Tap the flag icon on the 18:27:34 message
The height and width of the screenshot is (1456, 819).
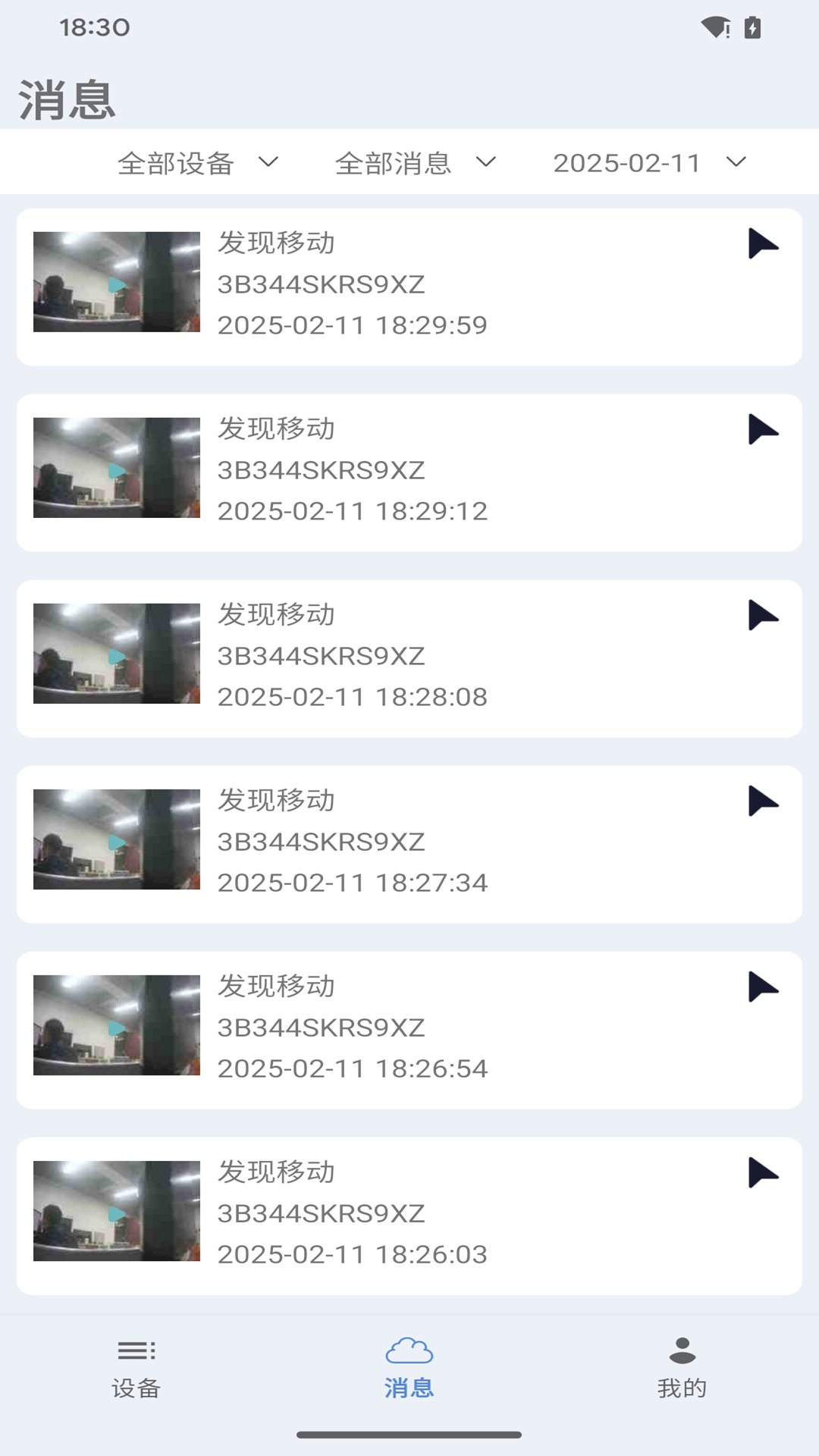tap(764, 801)
